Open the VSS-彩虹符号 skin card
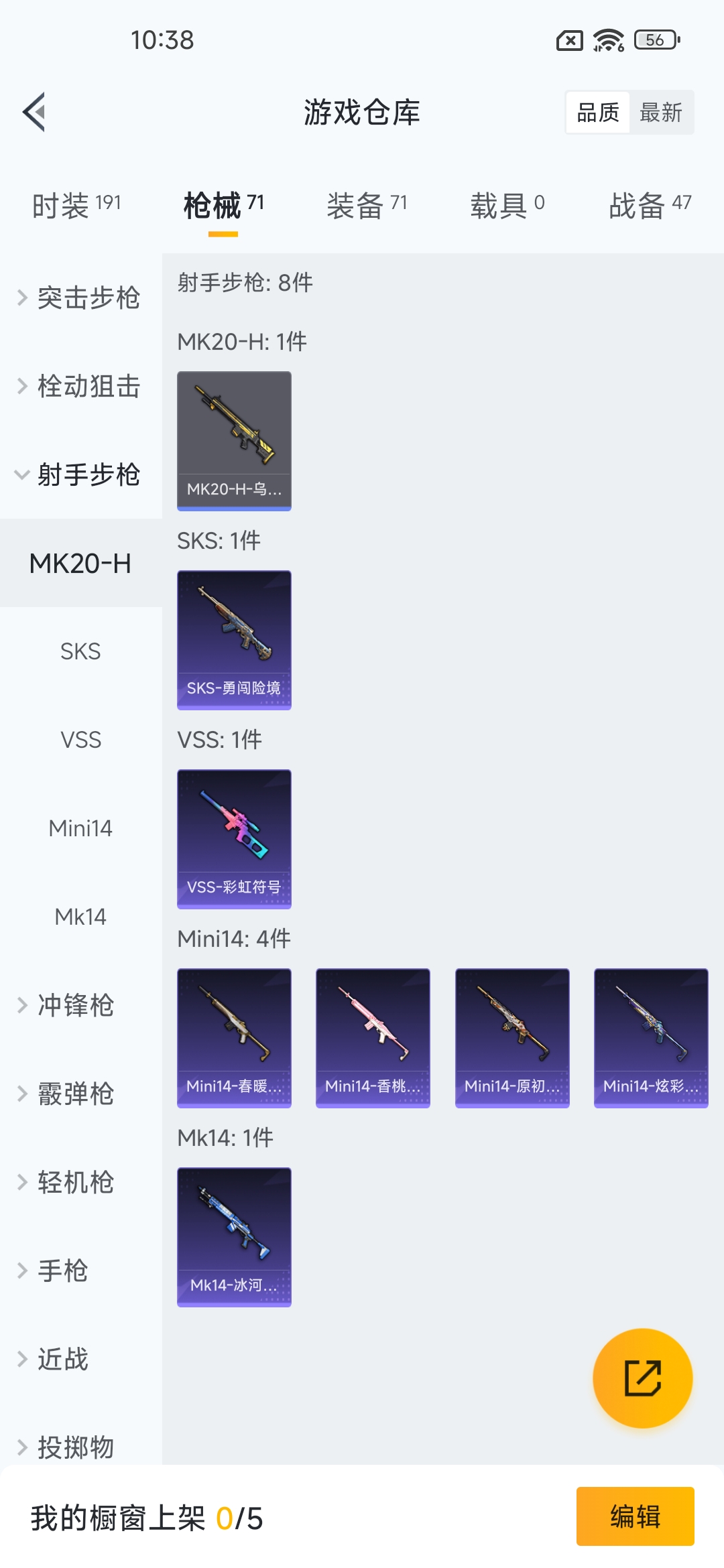 (x=234, y=838)
